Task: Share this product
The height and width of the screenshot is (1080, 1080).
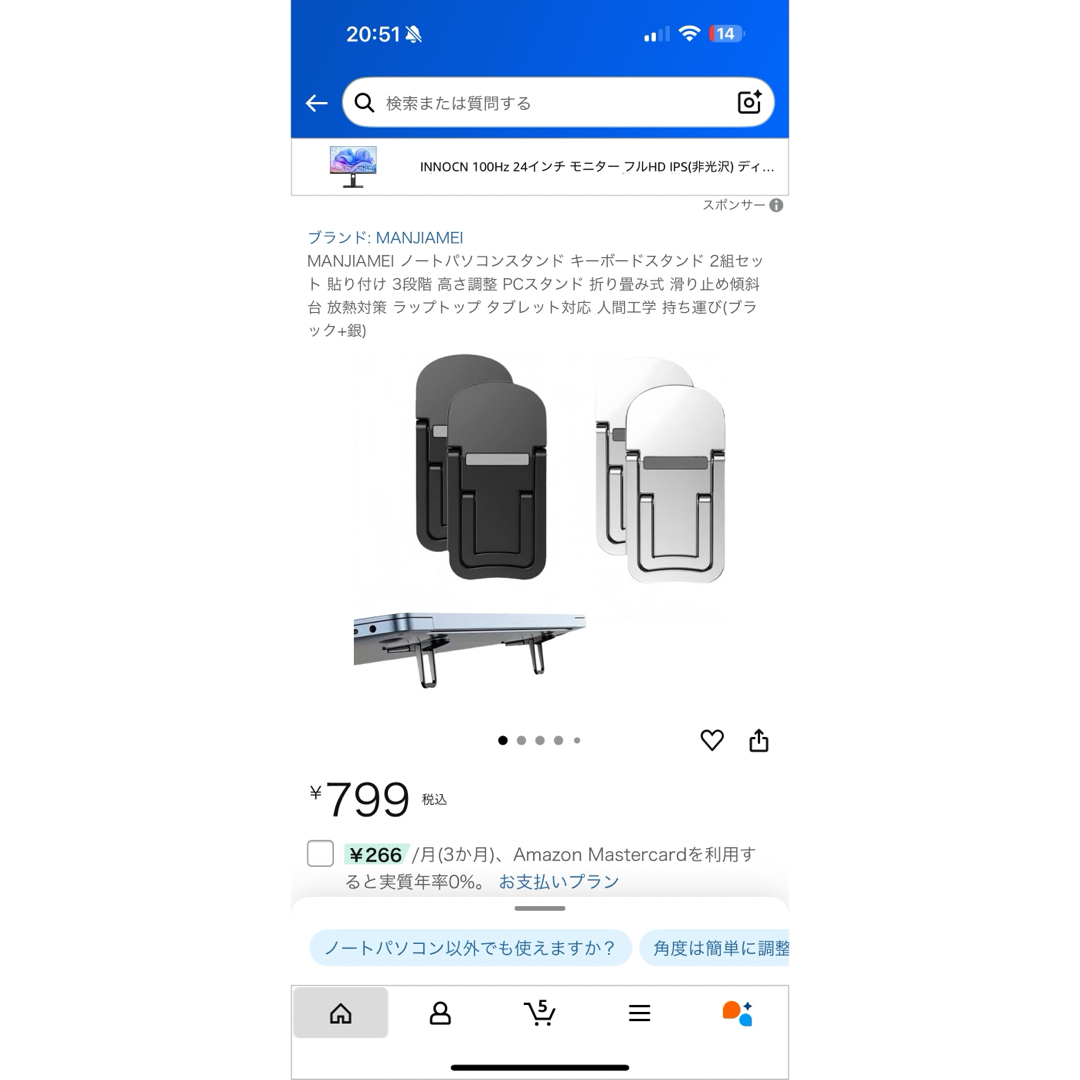Action: pos(759,740)
